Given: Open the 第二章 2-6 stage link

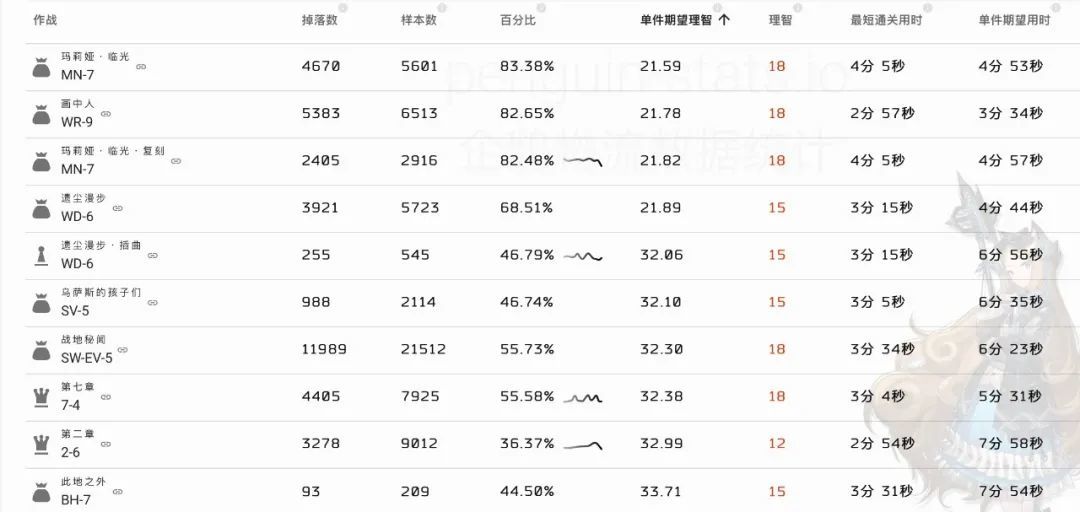Looking at the screenshot, I should coord(106,444).
